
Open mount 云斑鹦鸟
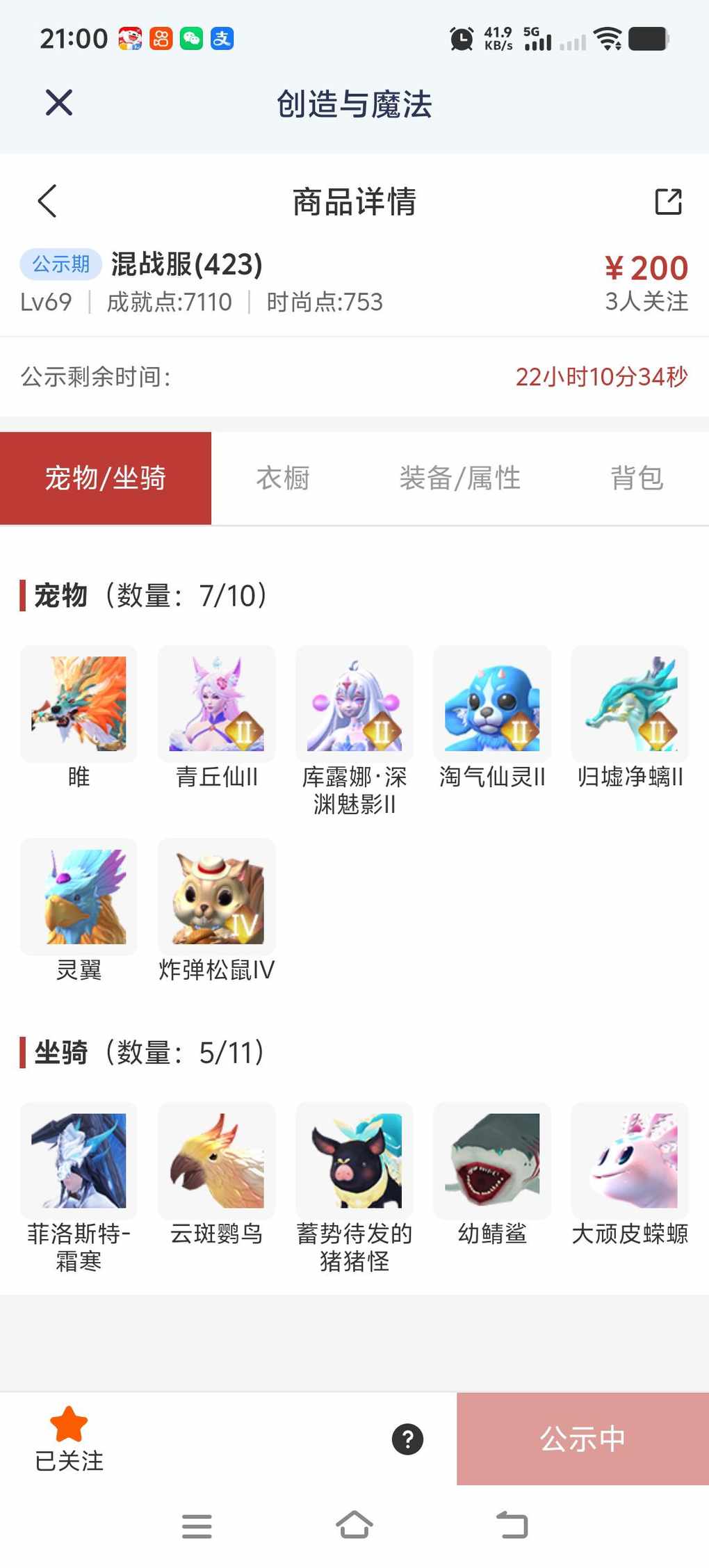216,1161
